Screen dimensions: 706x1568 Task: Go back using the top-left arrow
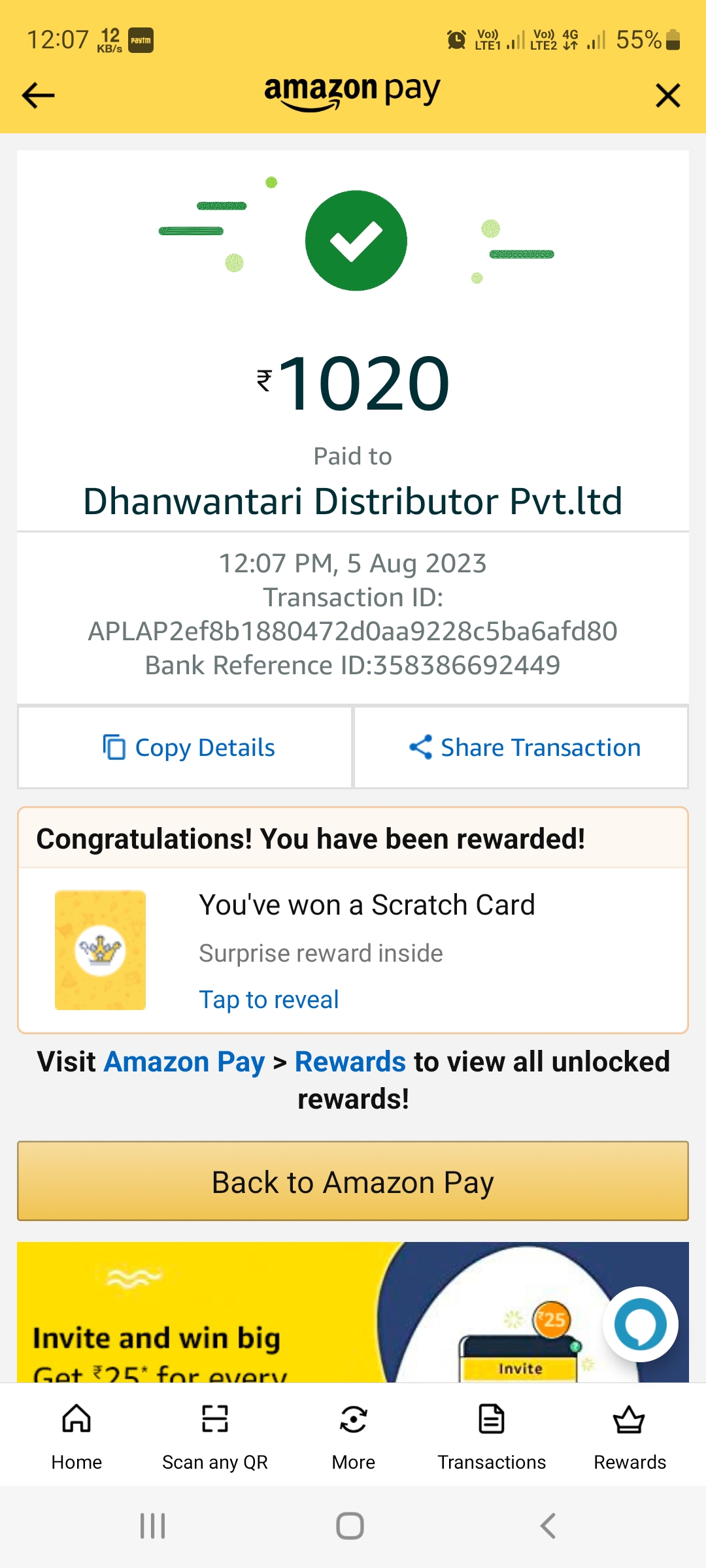pos(38,95)
